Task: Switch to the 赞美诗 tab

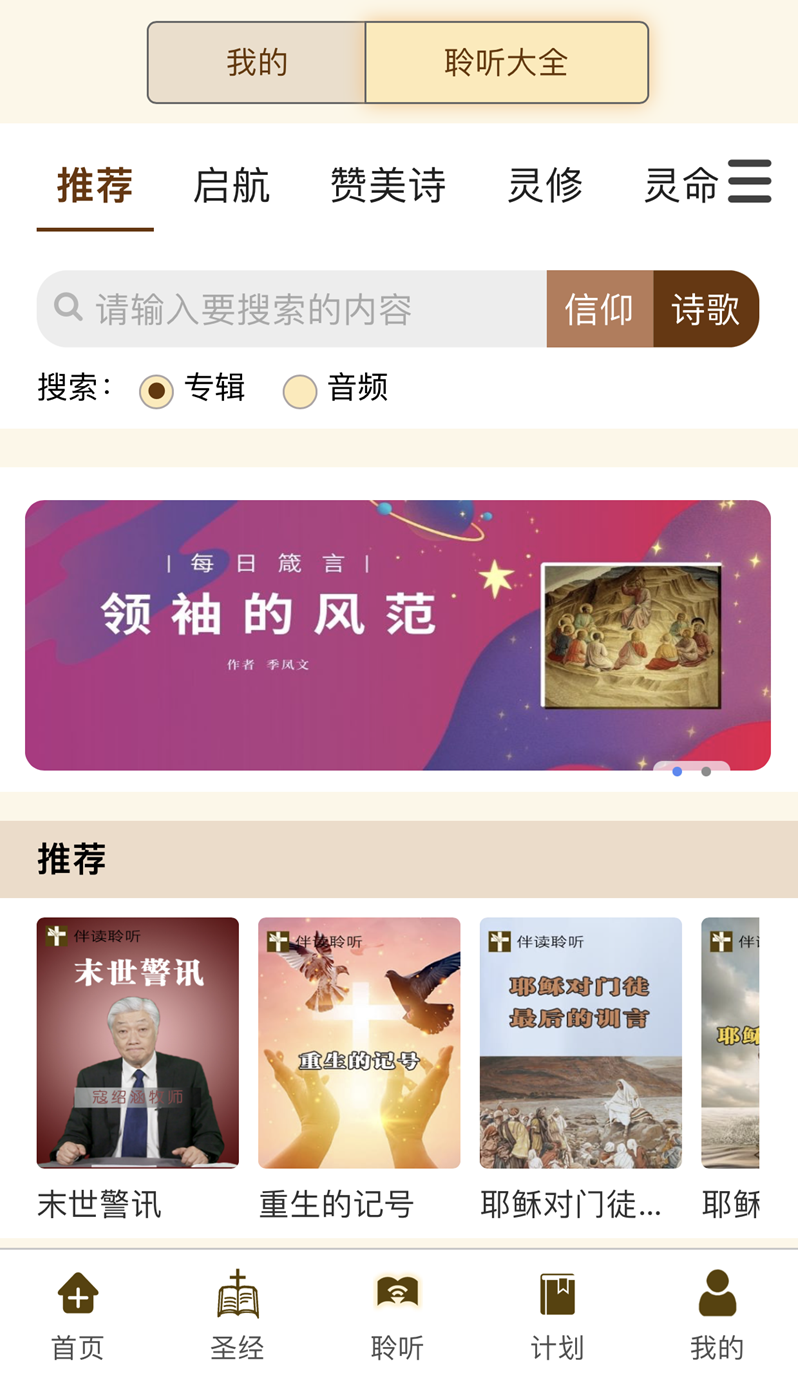Action: (388, 186)
